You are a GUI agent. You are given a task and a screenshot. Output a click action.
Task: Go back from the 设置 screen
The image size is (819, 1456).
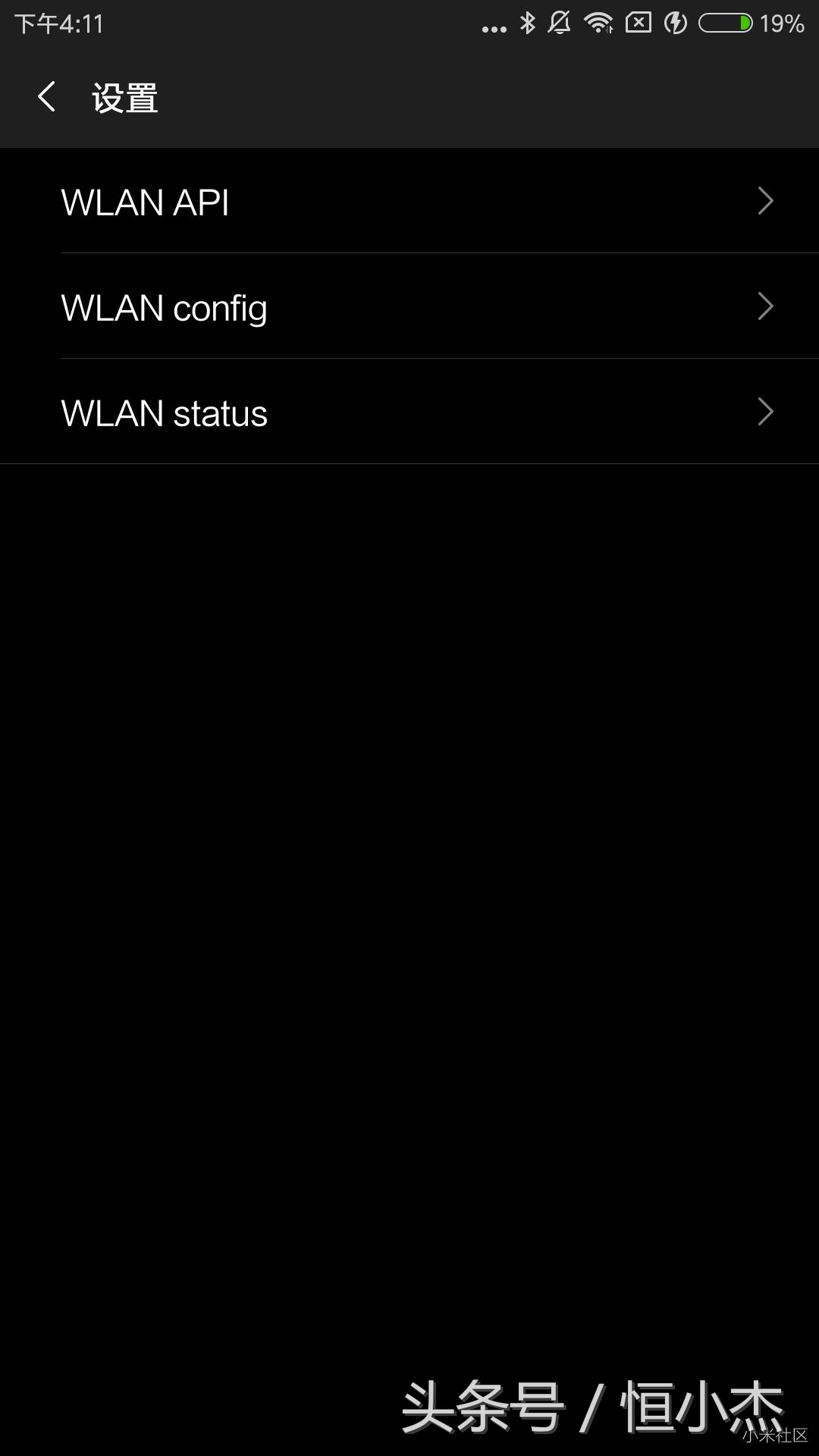click(47, 97)
